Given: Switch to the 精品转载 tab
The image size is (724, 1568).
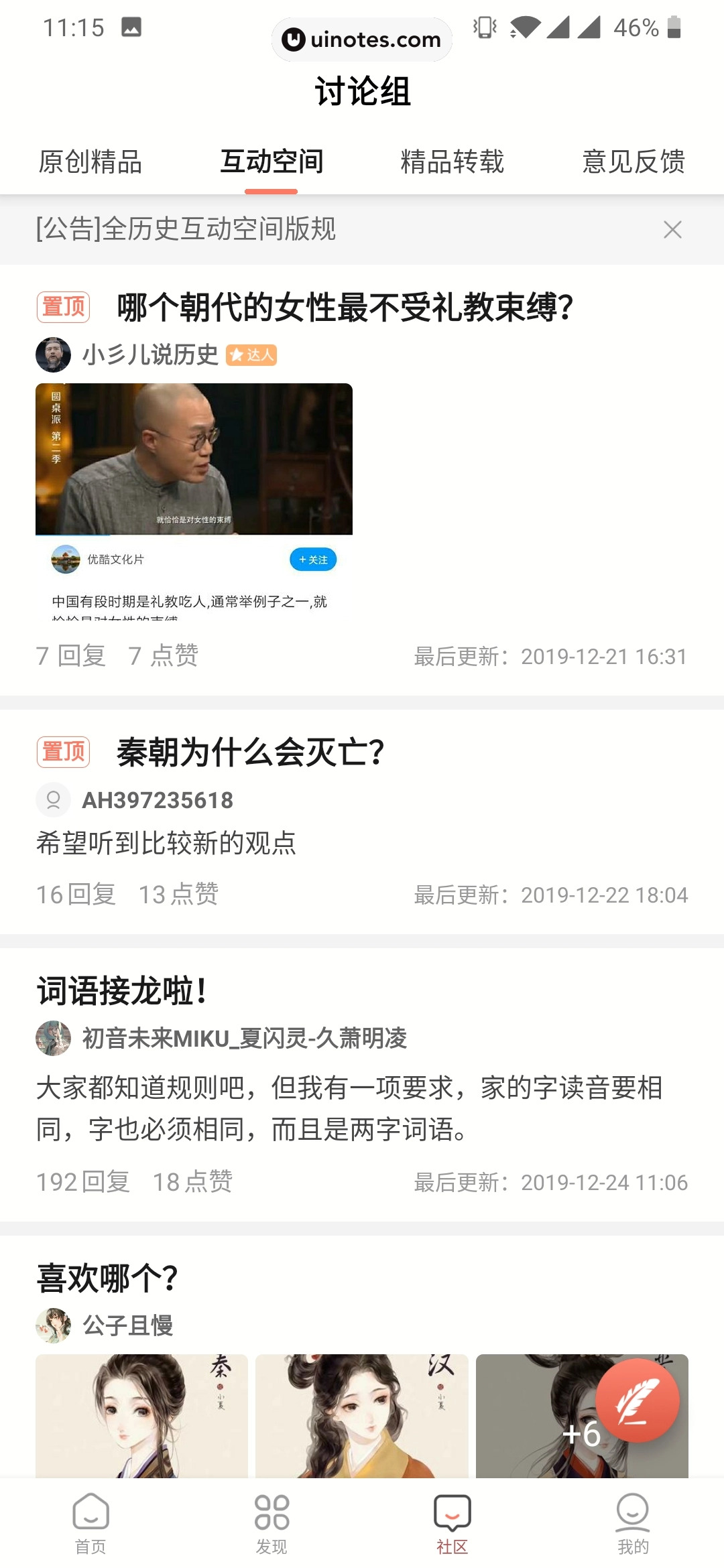Looking at the screenshot, I should pyautogui.click(x=452, y=162).
